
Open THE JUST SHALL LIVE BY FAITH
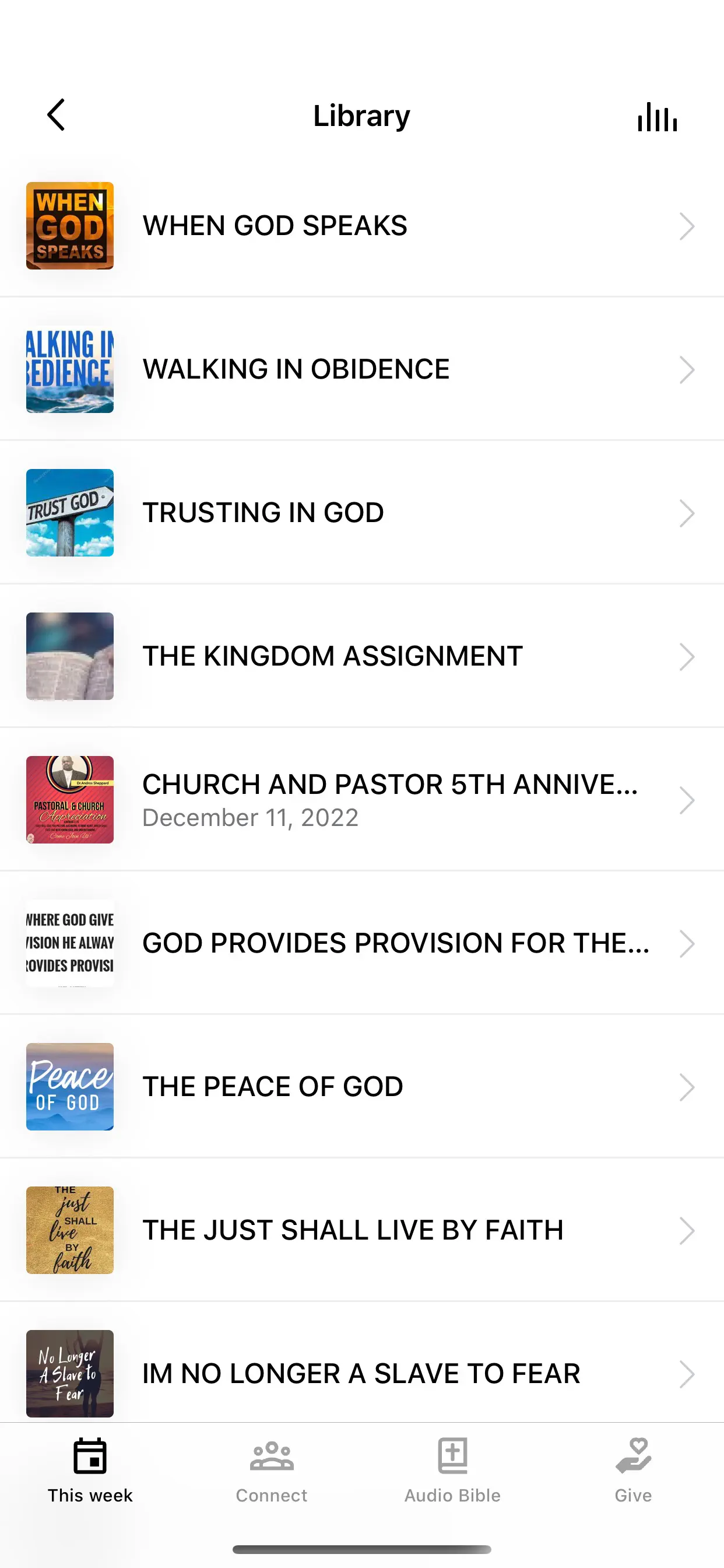click(x=361, y=1230)
